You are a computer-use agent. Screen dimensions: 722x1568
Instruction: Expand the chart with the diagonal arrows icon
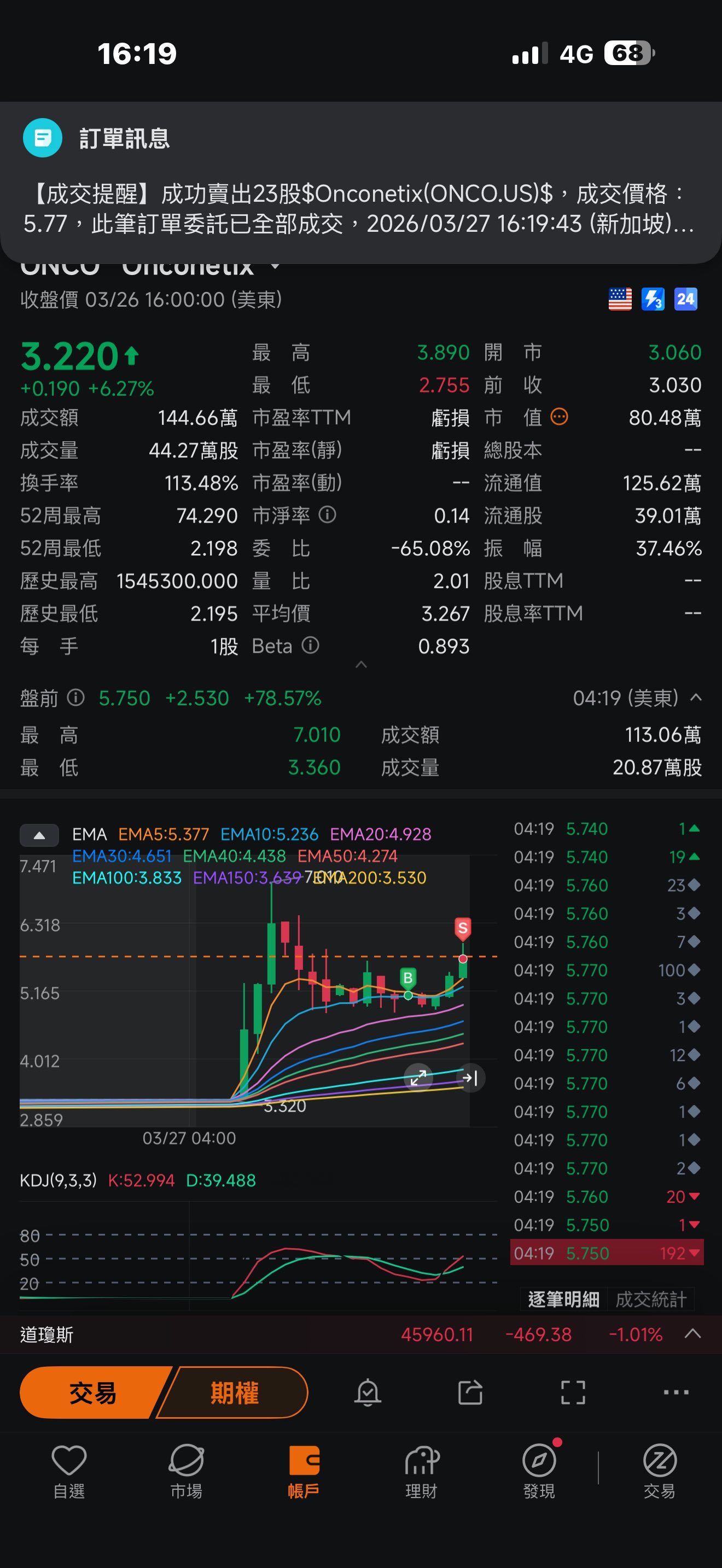click(x=418, y=1079)
